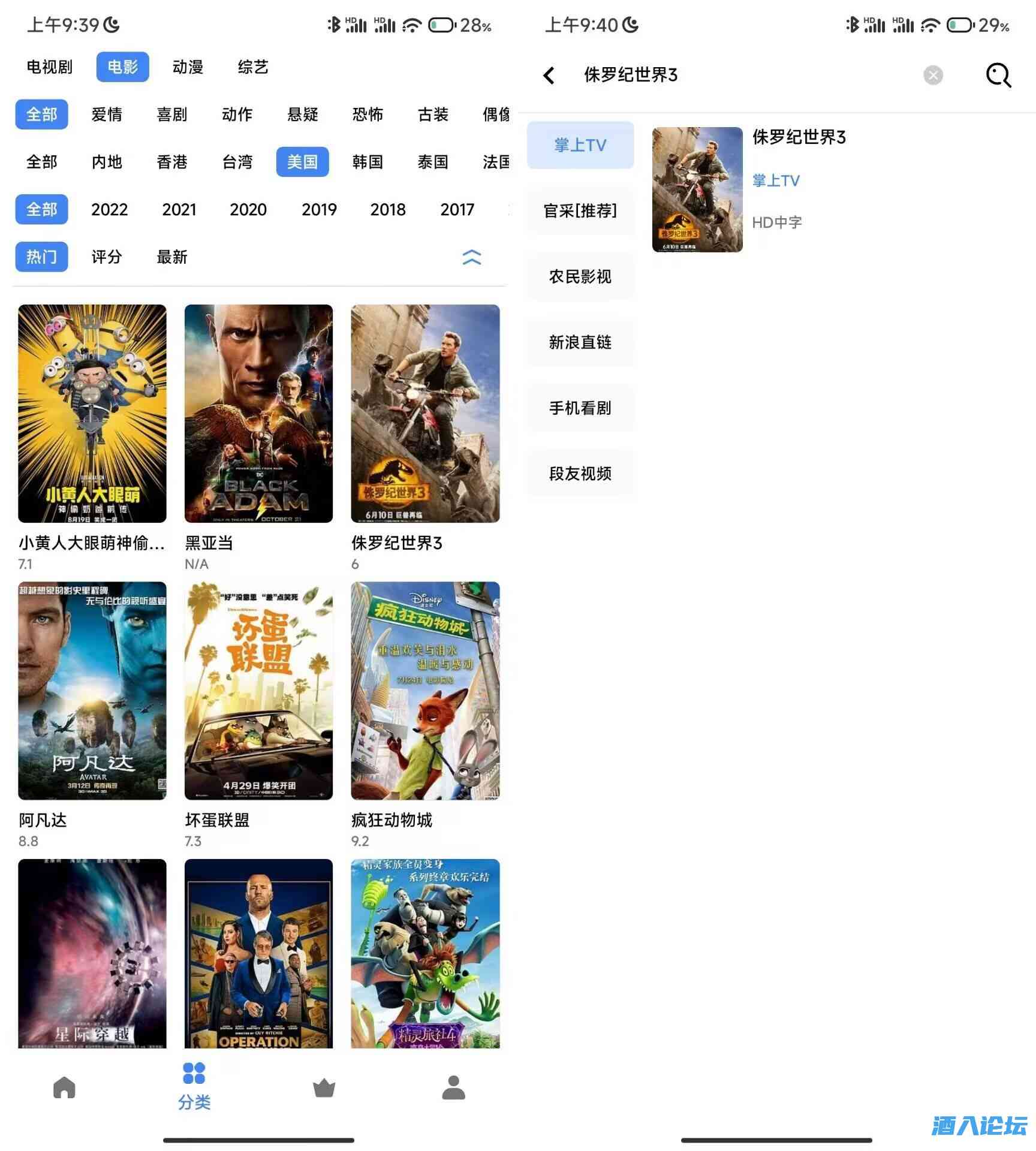Switch to the 动漫 tab

(188, 67)
